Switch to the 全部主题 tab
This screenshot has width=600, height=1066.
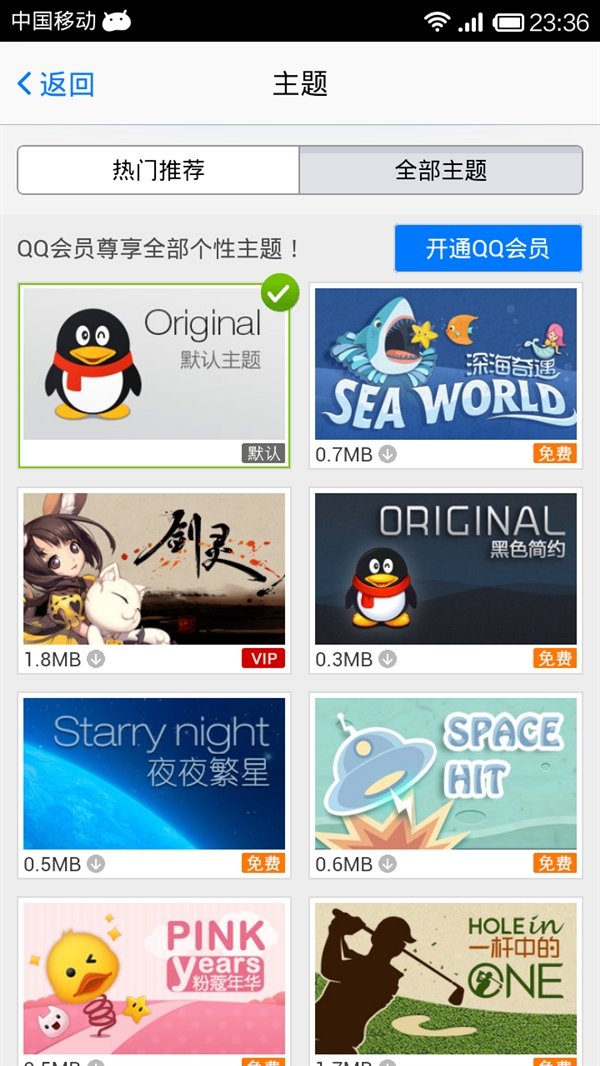(x=440, y=170)
